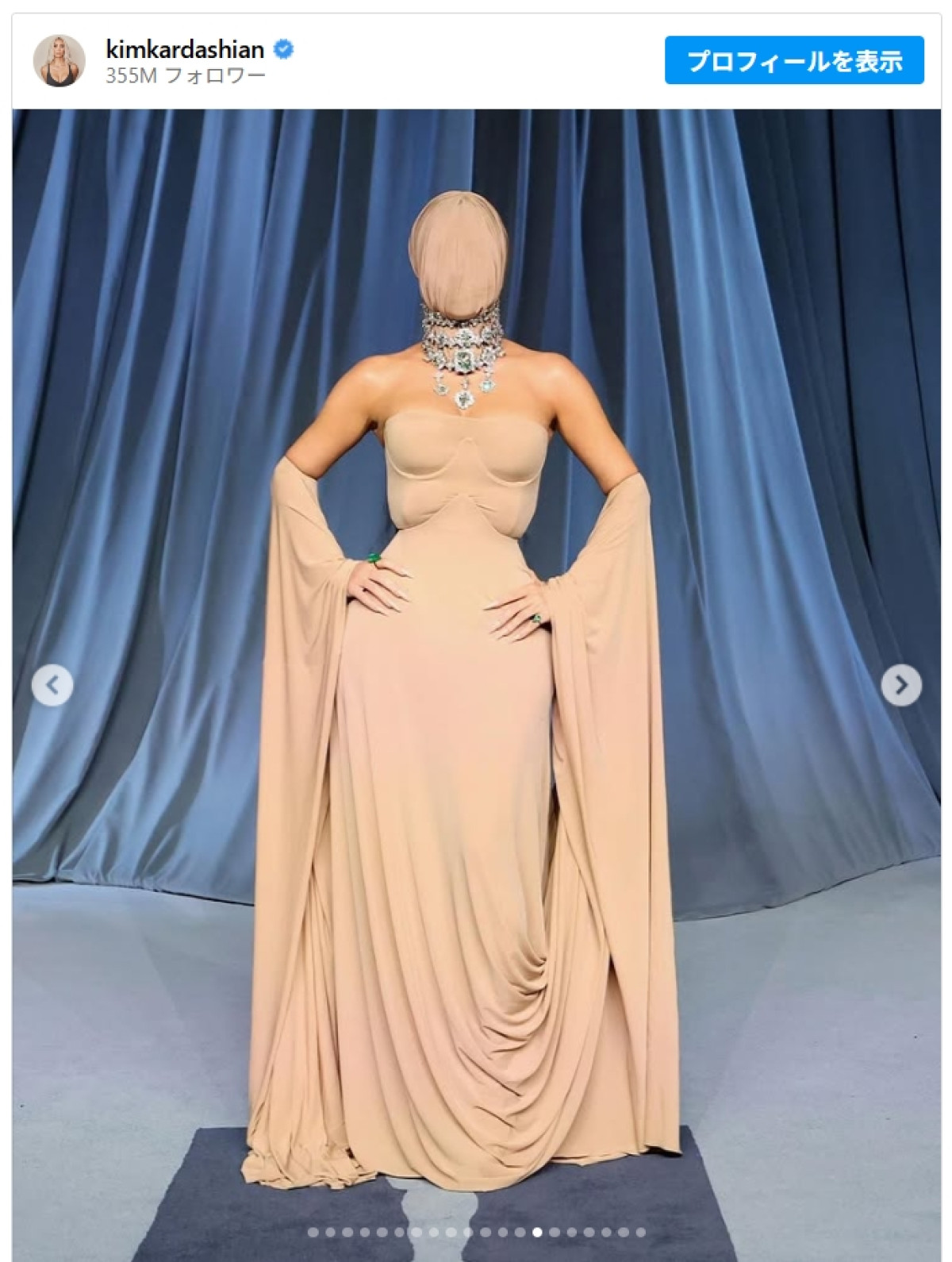The width and height of the screenshot is (952, 1262).
Task: Go back to the previous carousel photo
Action: coord(52,684)
